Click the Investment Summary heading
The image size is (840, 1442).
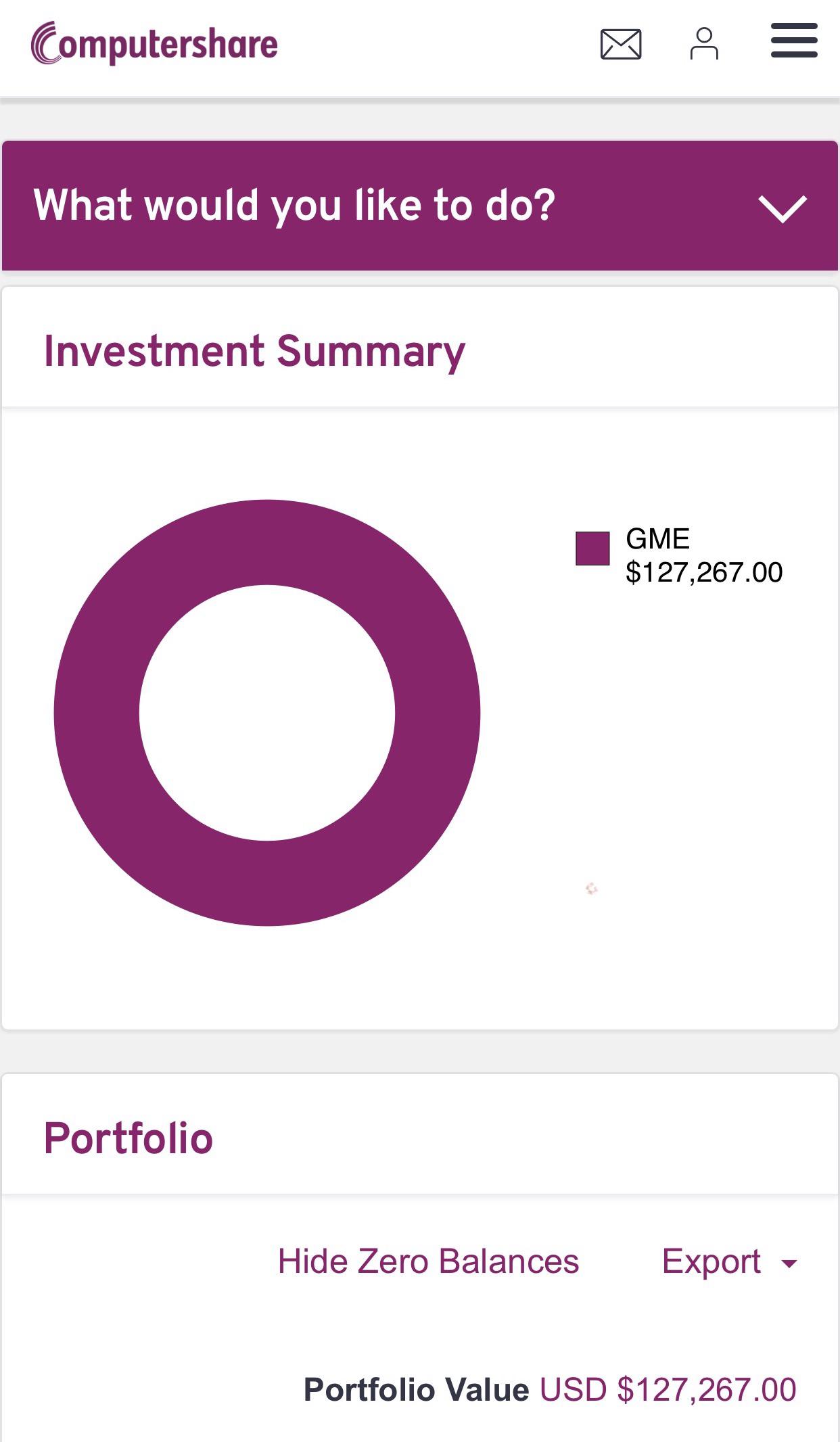(x=255, y=351)
